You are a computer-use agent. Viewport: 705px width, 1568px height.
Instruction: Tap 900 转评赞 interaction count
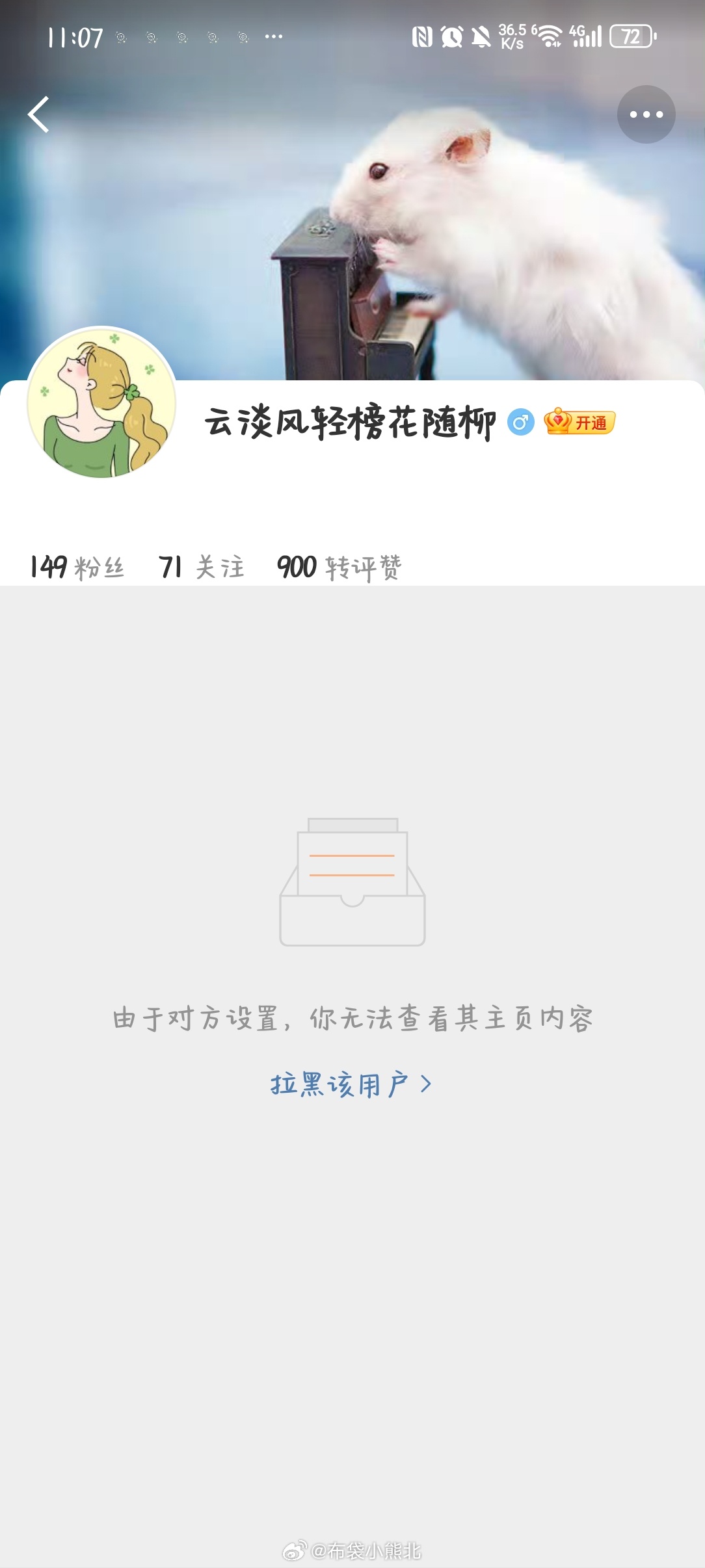pyautogui.click(x=341, y=566)
